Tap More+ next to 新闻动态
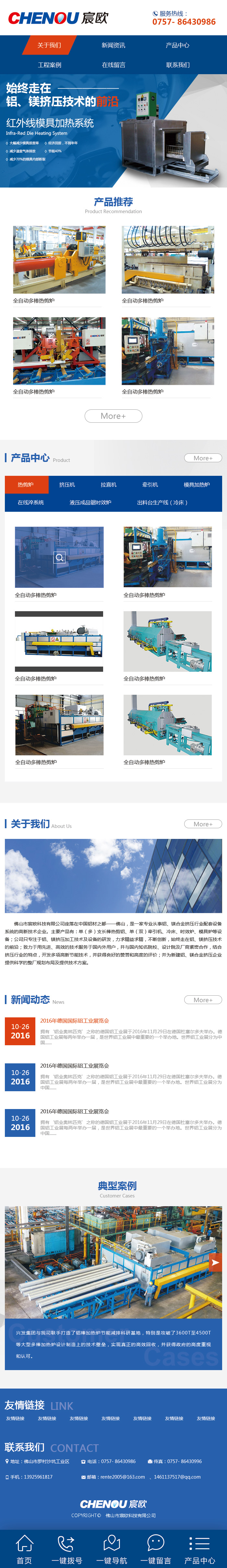The width and height of the screenshot is (227, 1568). coord(203,1000)
